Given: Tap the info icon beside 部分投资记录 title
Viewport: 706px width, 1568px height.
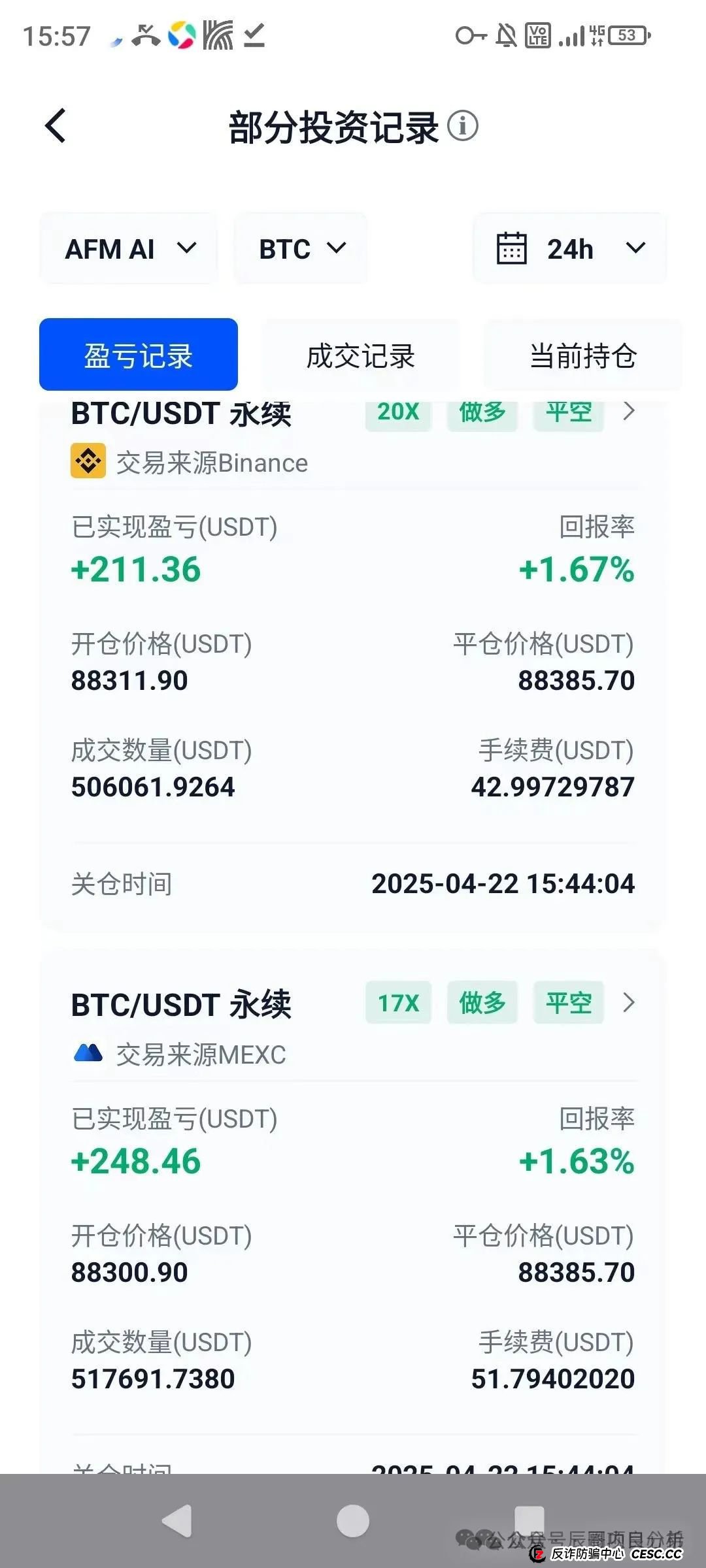Looking at the screenshot, I should [x=465, y=128].
